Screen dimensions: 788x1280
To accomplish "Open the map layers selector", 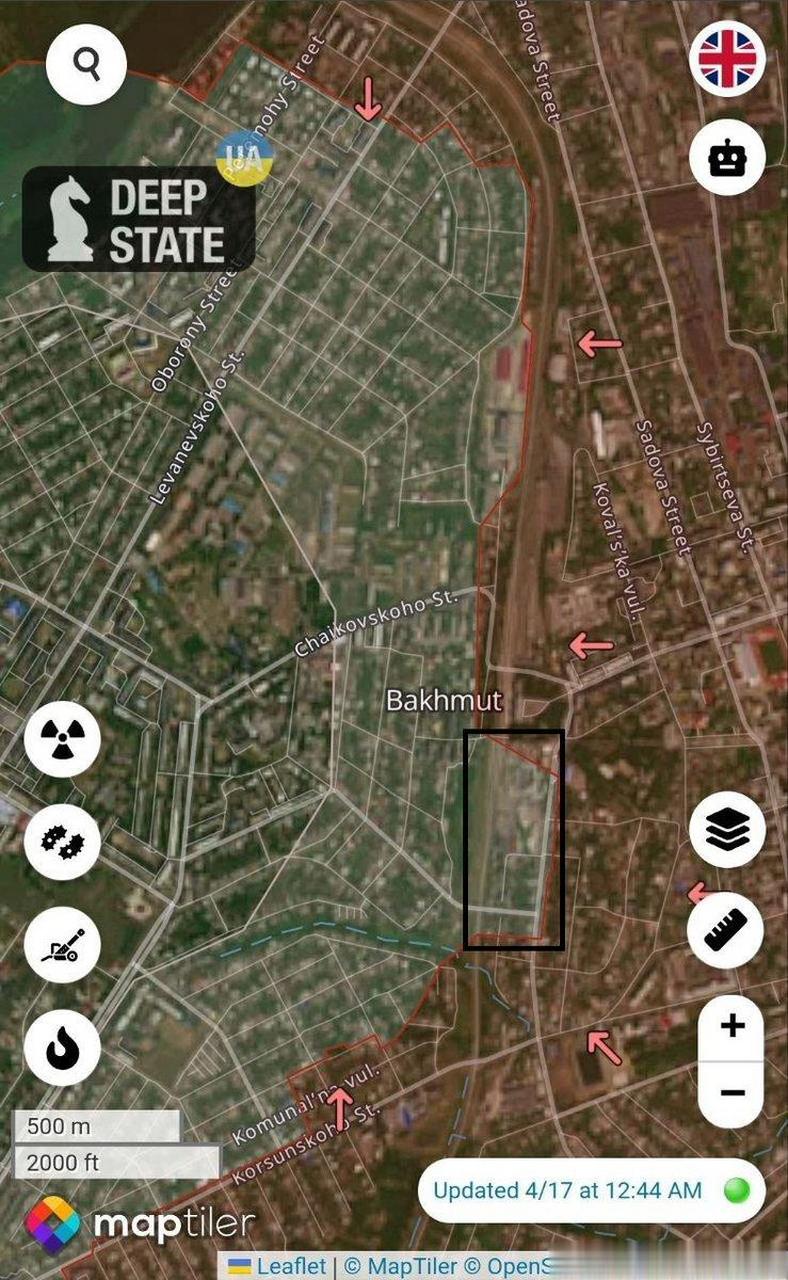I will [x=727, y=829].
